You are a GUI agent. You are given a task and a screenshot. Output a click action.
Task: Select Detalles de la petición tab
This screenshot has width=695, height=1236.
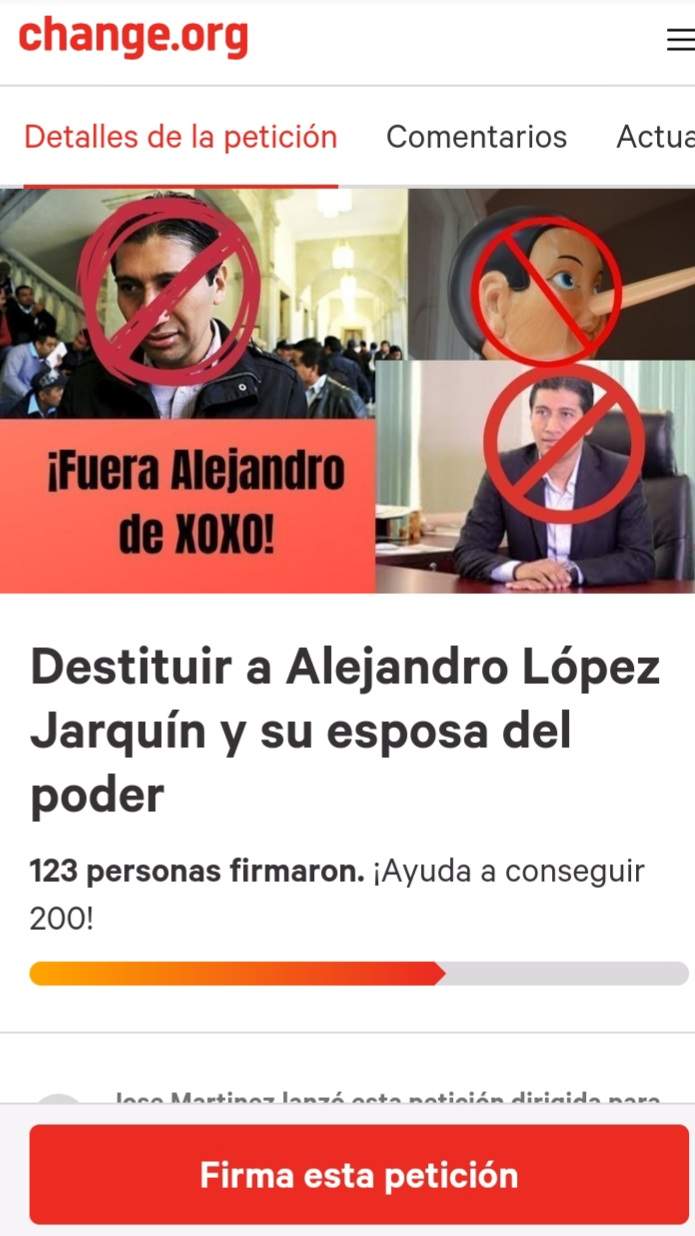click(x=181, y=137)
